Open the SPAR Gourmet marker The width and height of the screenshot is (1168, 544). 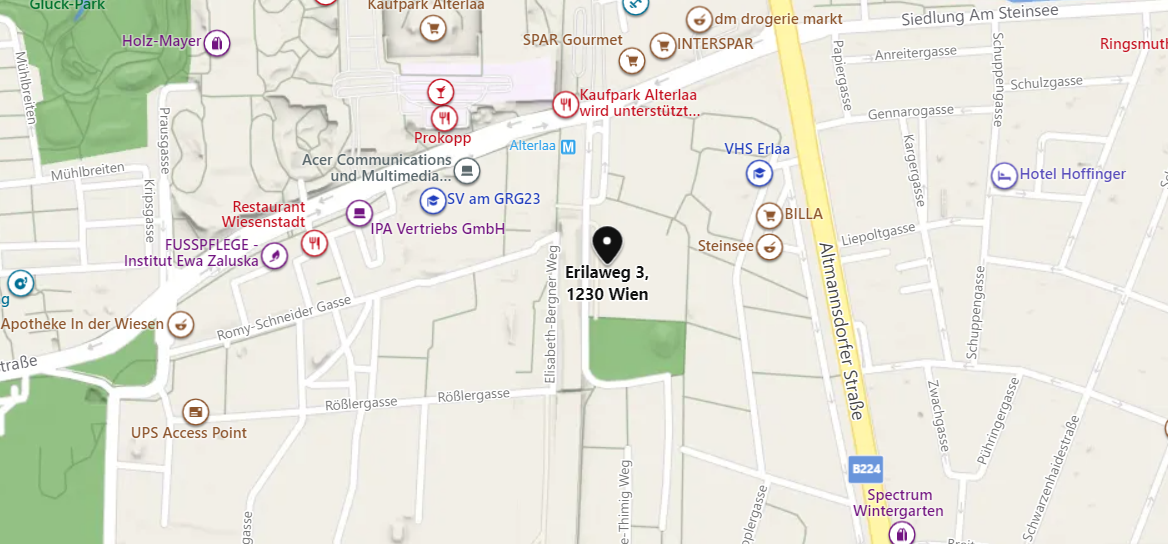631,61
